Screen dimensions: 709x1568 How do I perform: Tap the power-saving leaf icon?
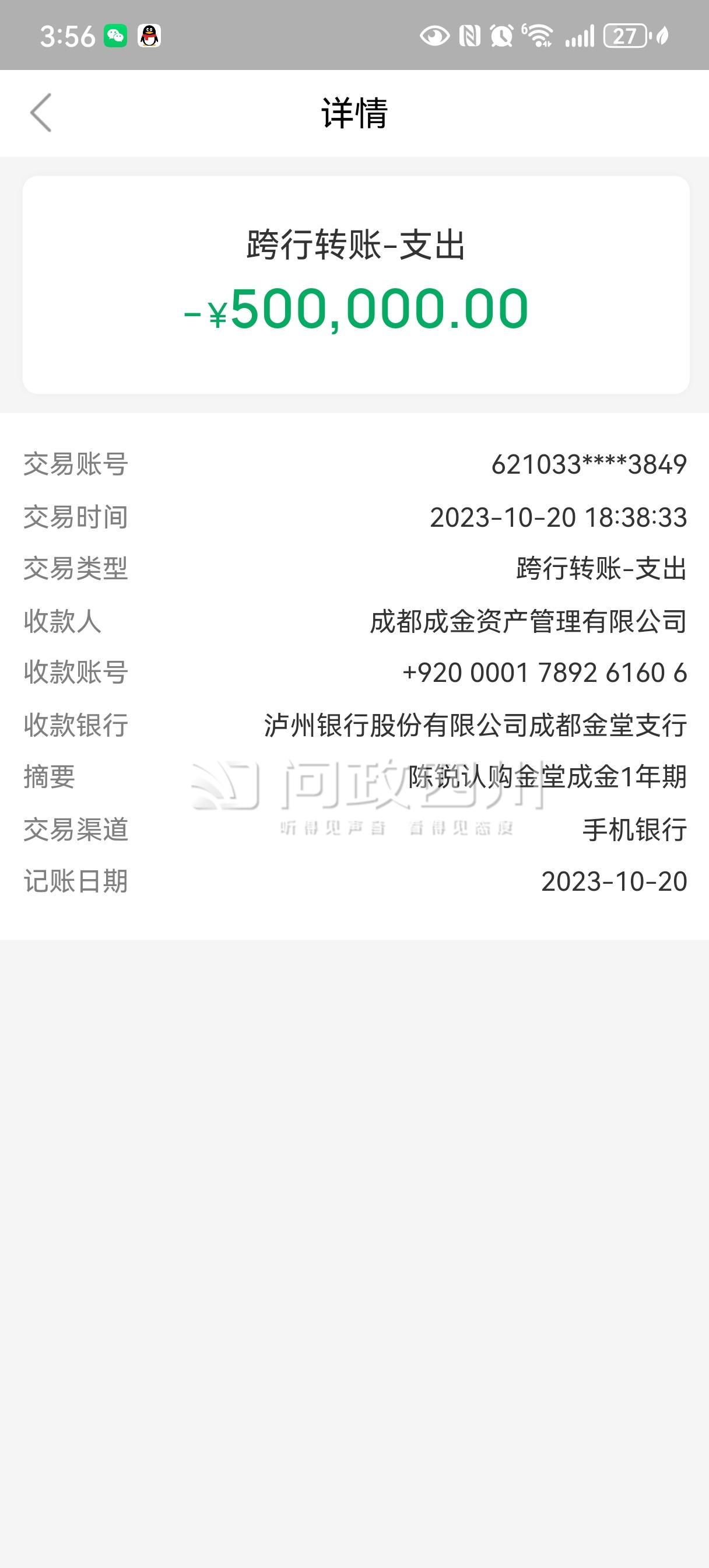[660, 37]
